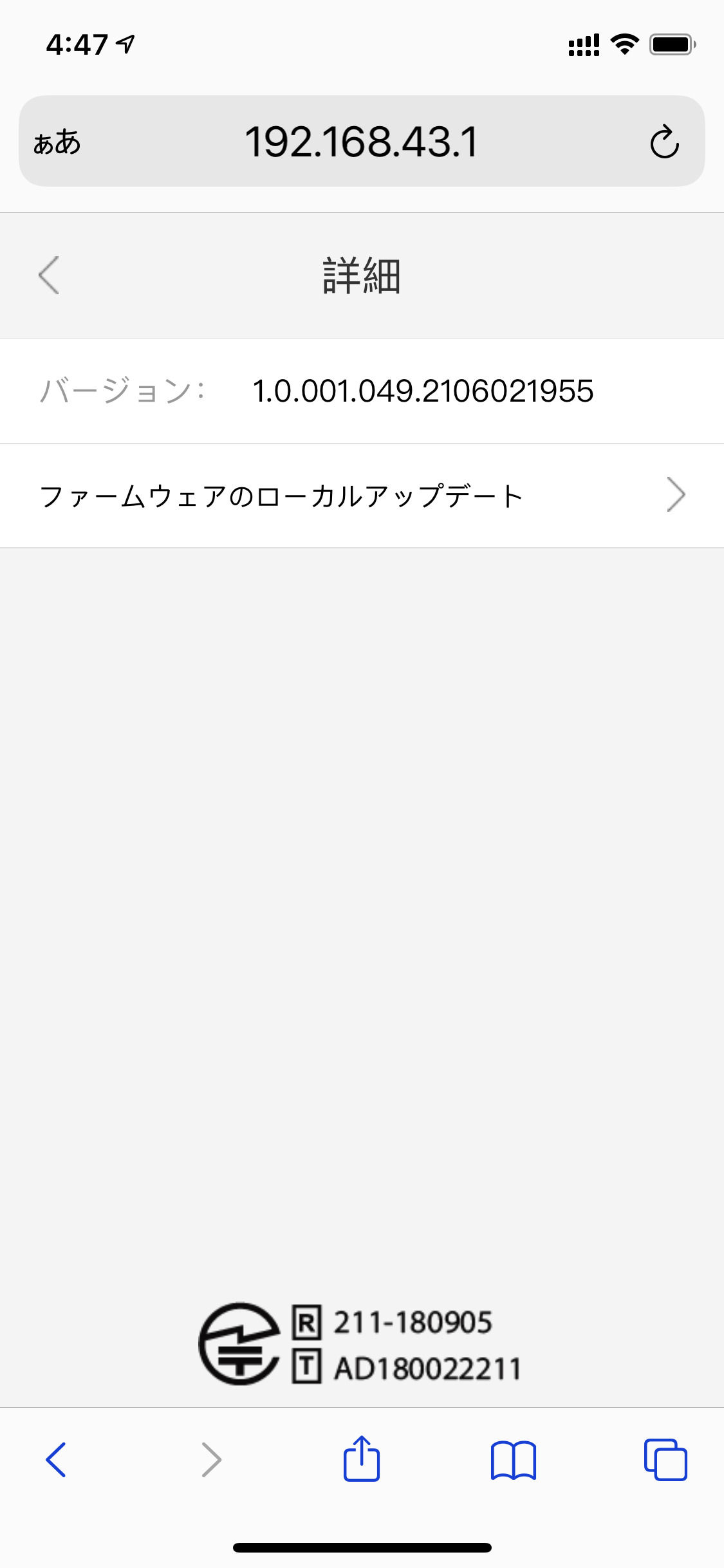The width and height of the screenshot is (724, 1568).
Task: Tap the address bar showing 192.168.43.1
Action: [362, 142]
